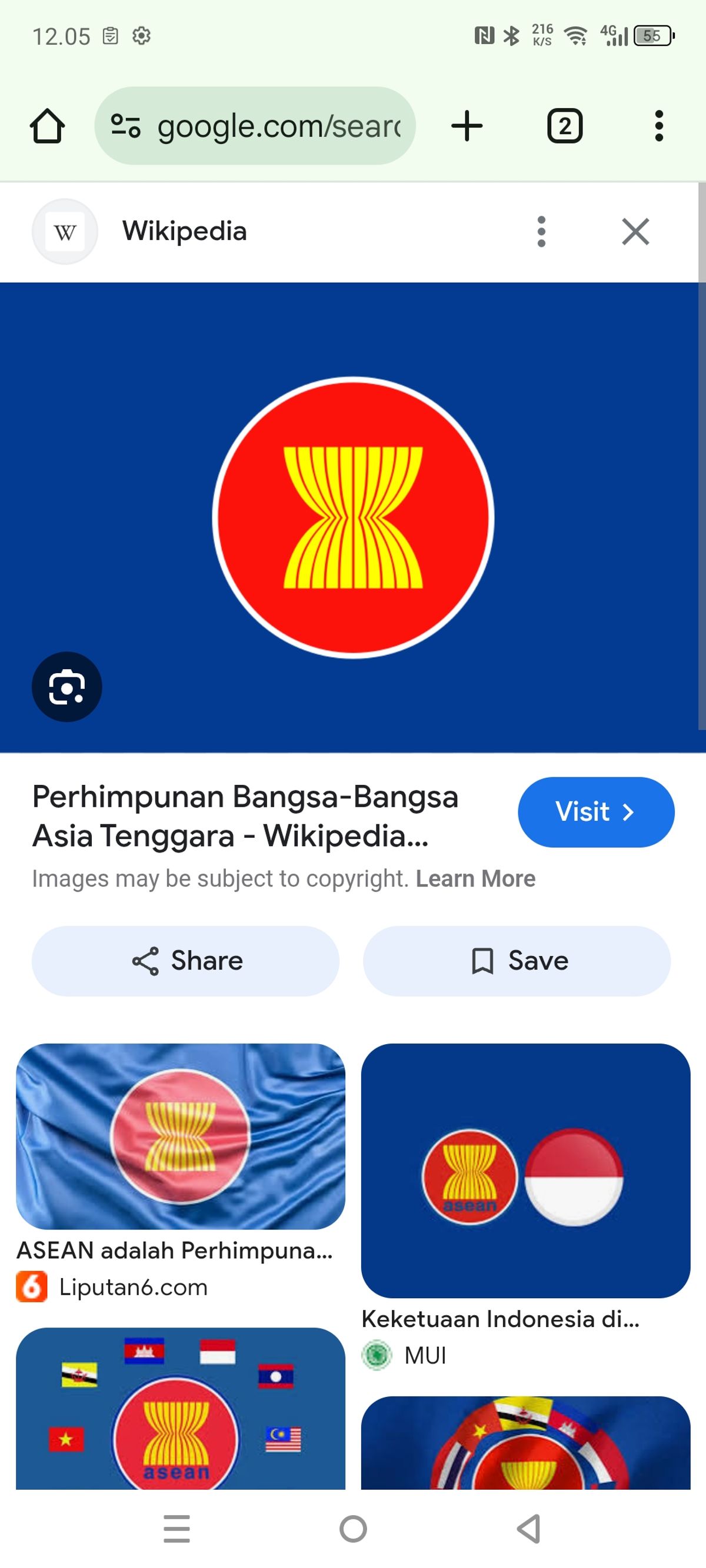Open Chrome's three-dot overflow menu
Screen dimensions: 706x1568
(x=659, y=125)
